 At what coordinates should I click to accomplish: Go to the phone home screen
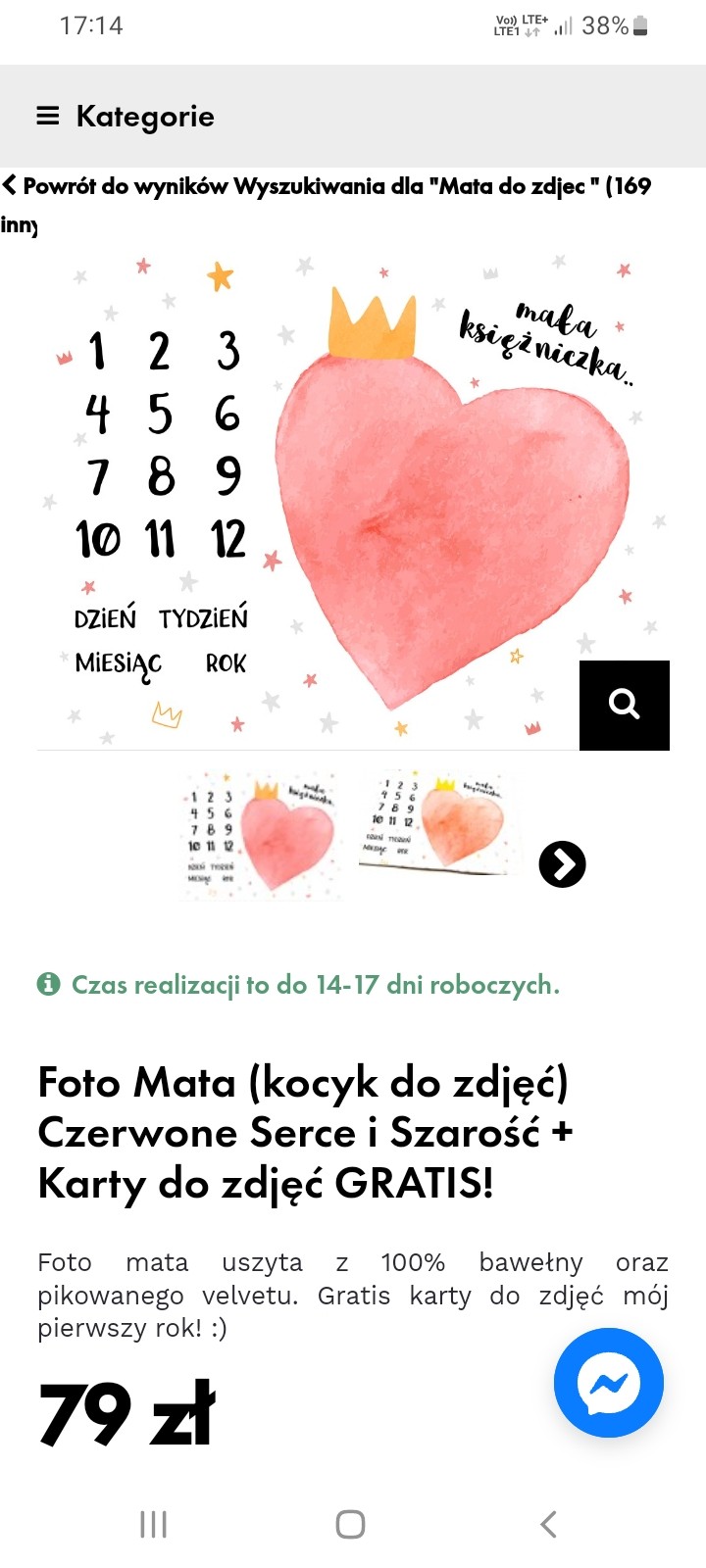pyautogui.click(x=350, y=1524)
